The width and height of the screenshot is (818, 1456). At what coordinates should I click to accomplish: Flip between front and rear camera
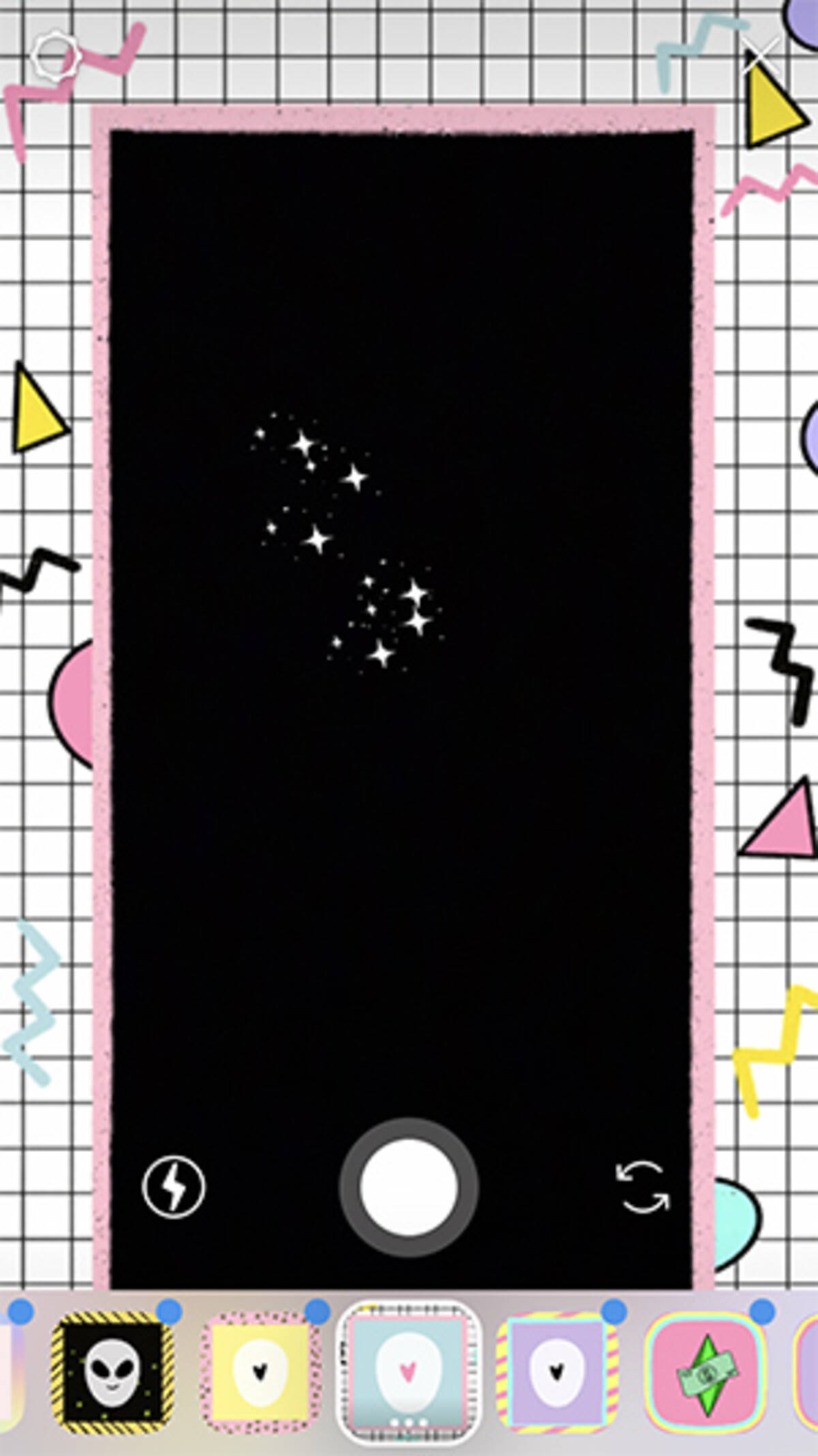(x=643, y=1187)
